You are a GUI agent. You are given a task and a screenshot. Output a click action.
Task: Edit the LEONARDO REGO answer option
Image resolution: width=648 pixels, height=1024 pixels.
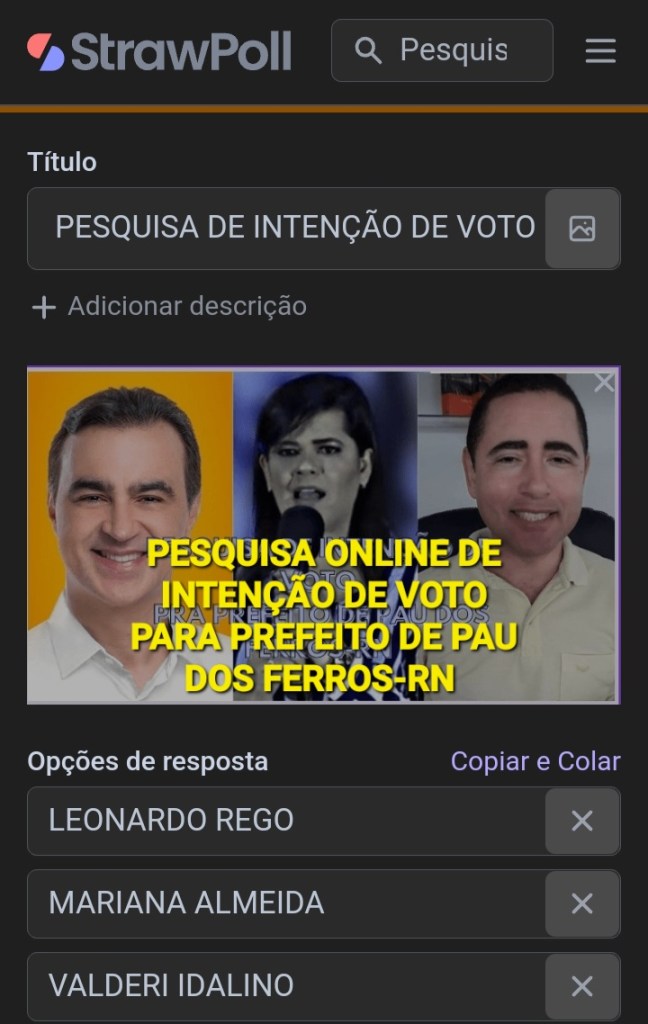(285, 821)
